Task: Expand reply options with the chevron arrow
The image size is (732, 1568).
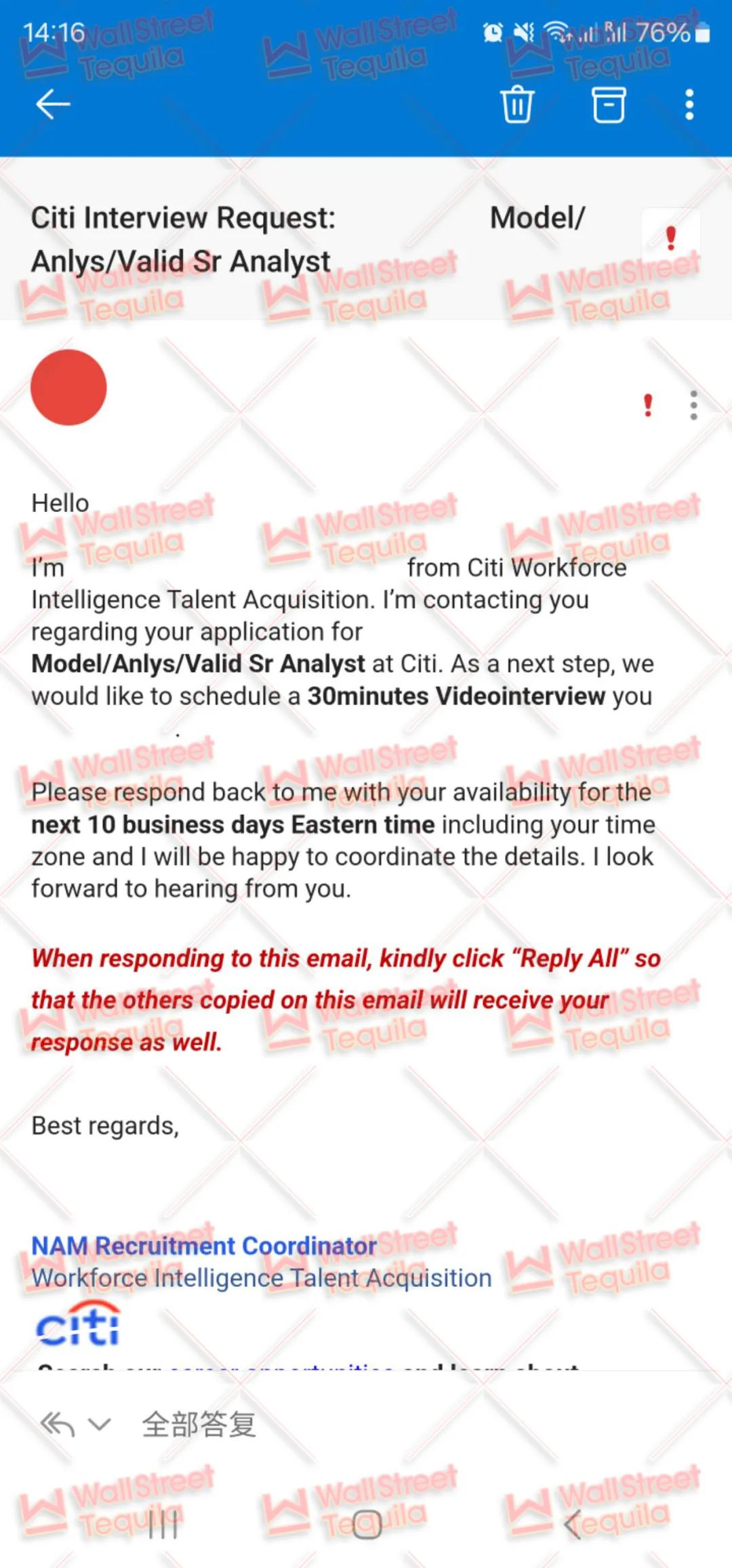Action: (x=100, y=1425)
